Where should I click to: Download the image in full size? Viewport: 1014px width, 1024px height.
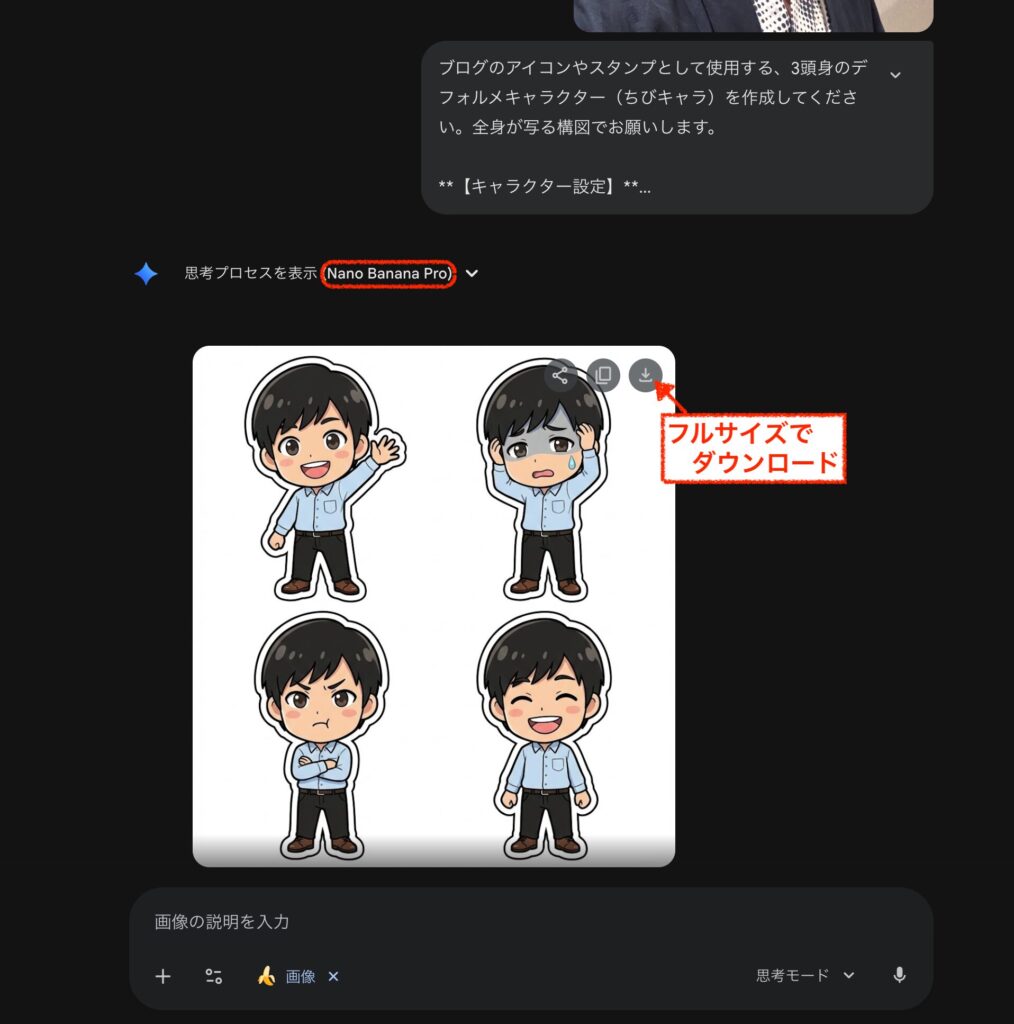pyautogui.click(x=645, y=376)
